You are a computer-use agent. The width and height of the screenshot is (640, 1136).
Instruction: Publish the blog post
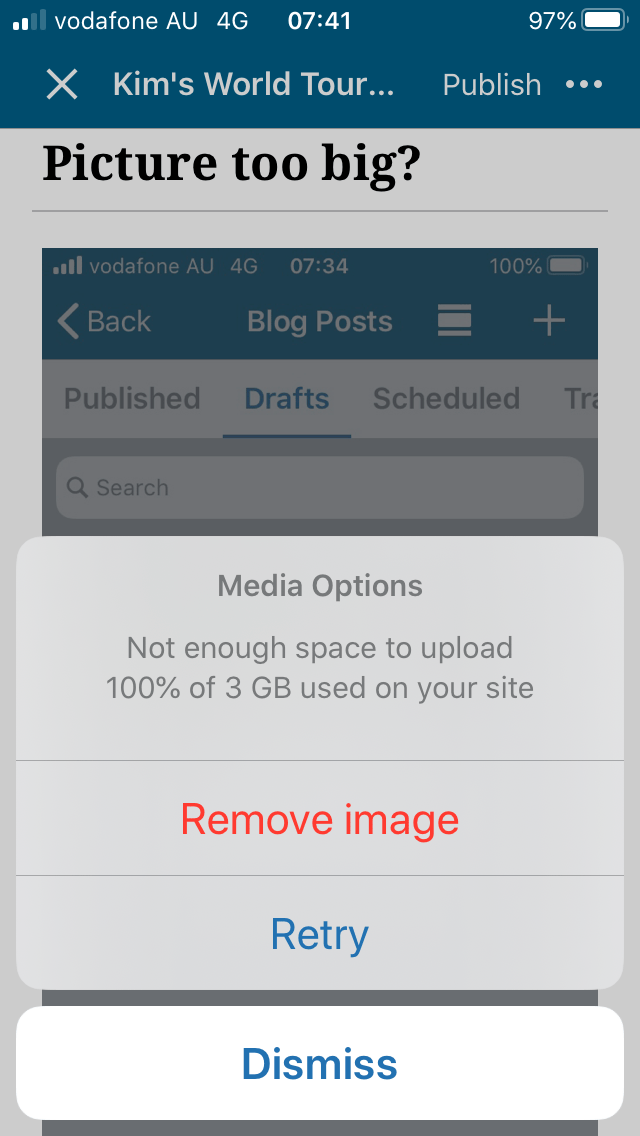(491, 85)
